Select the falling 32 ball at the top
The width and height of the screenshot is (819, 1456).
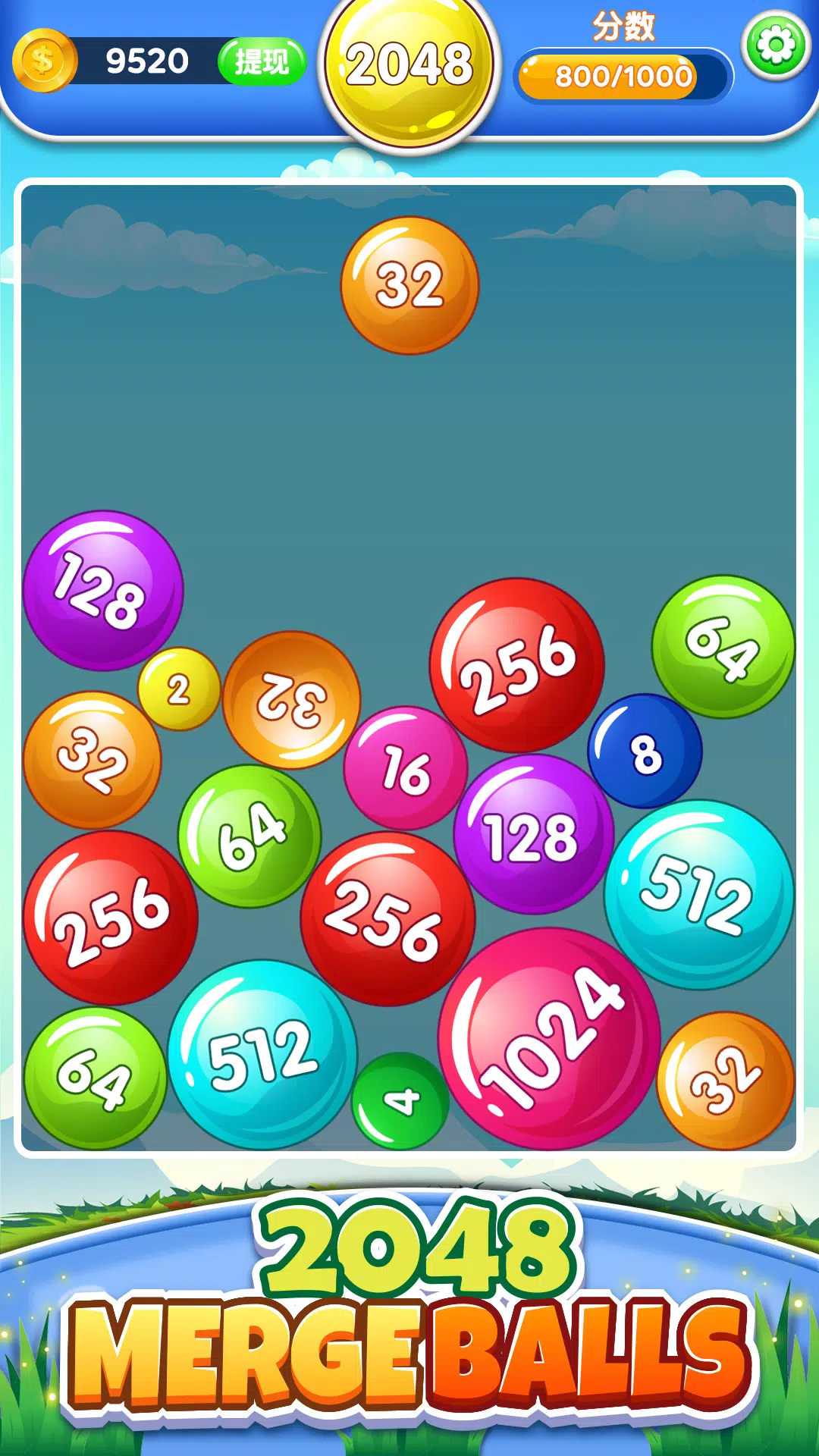tap(409, 284)
